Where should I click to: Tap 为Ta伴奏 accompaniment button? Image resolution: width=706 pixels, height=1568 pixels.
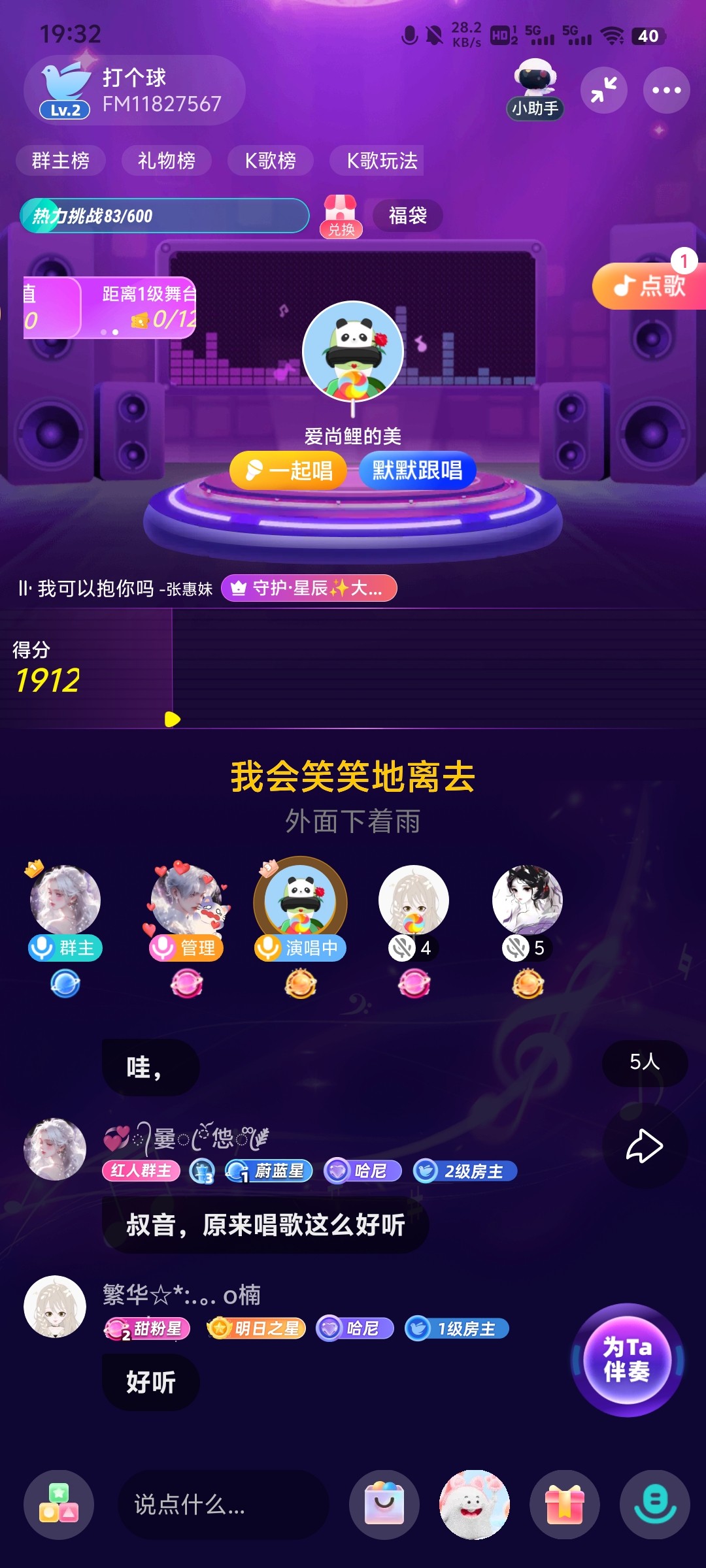tap(627, 1360)
